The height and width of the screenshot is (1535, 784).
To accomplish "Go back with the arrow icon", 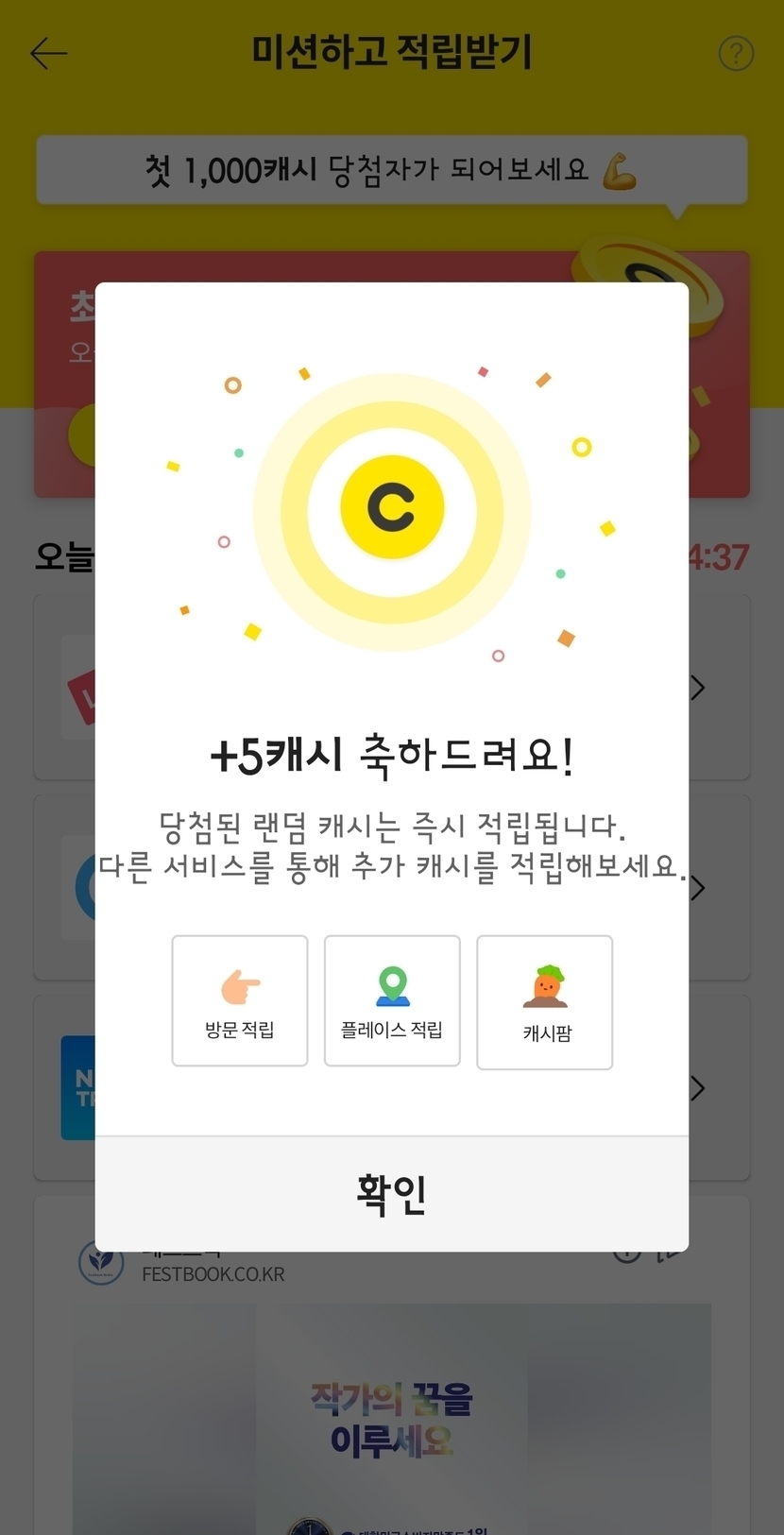I will pyautogui.click(x=49, y=54).
